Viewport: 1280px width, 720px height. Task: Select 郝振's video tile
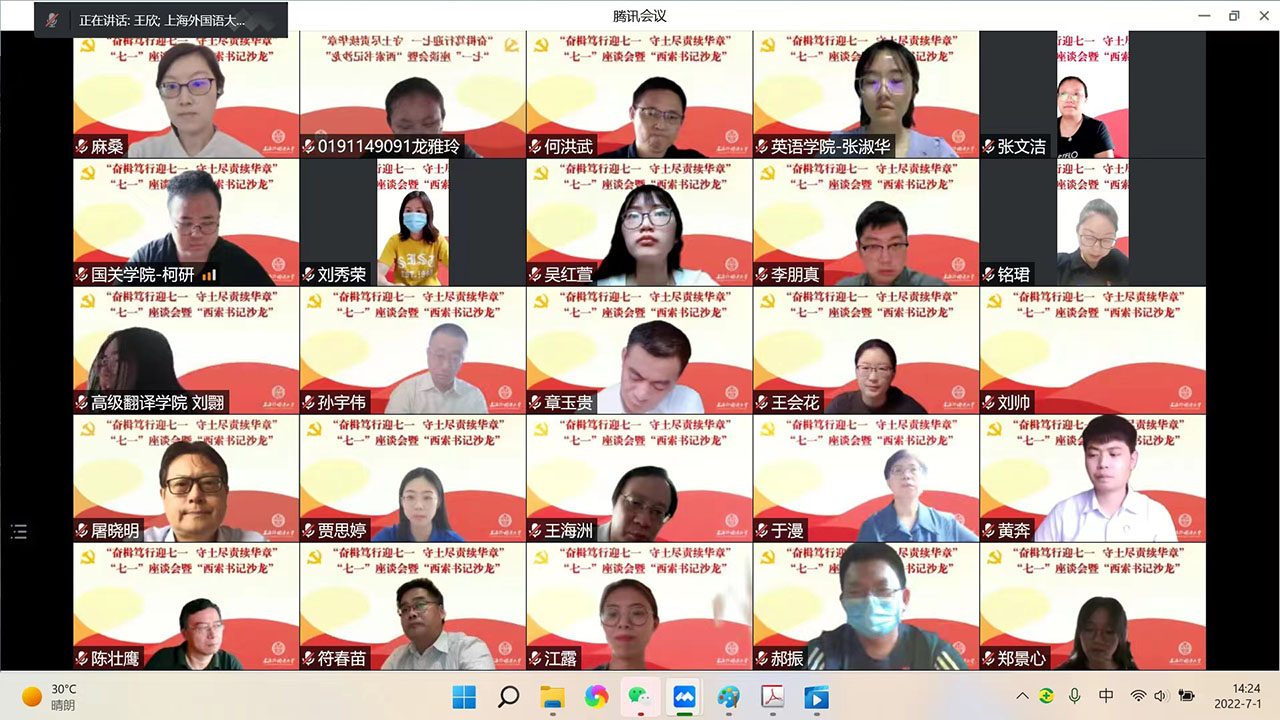point(866,606)
